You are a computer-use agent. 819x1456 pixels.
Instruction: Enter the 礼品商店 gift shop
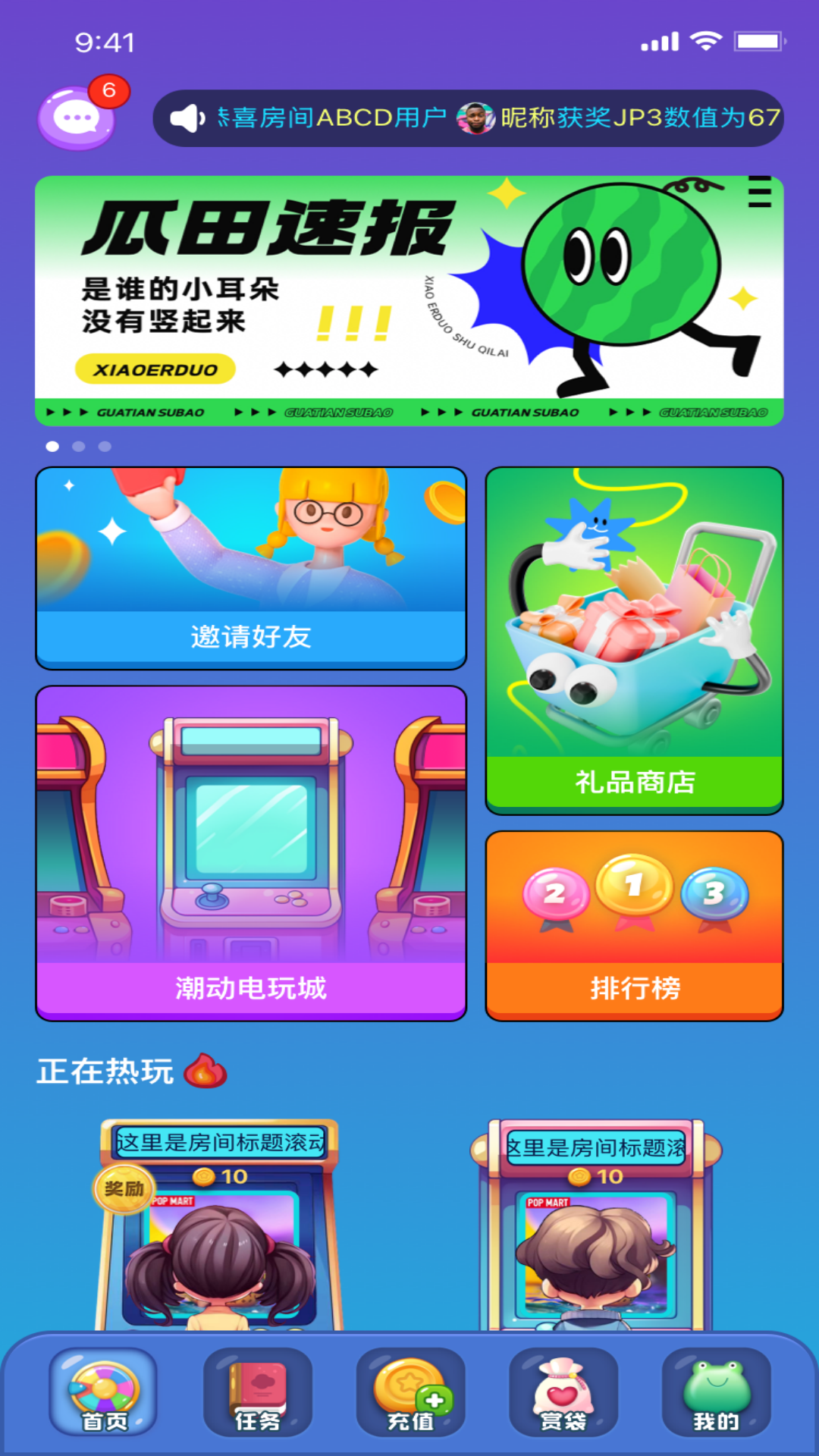click(634, 637)
